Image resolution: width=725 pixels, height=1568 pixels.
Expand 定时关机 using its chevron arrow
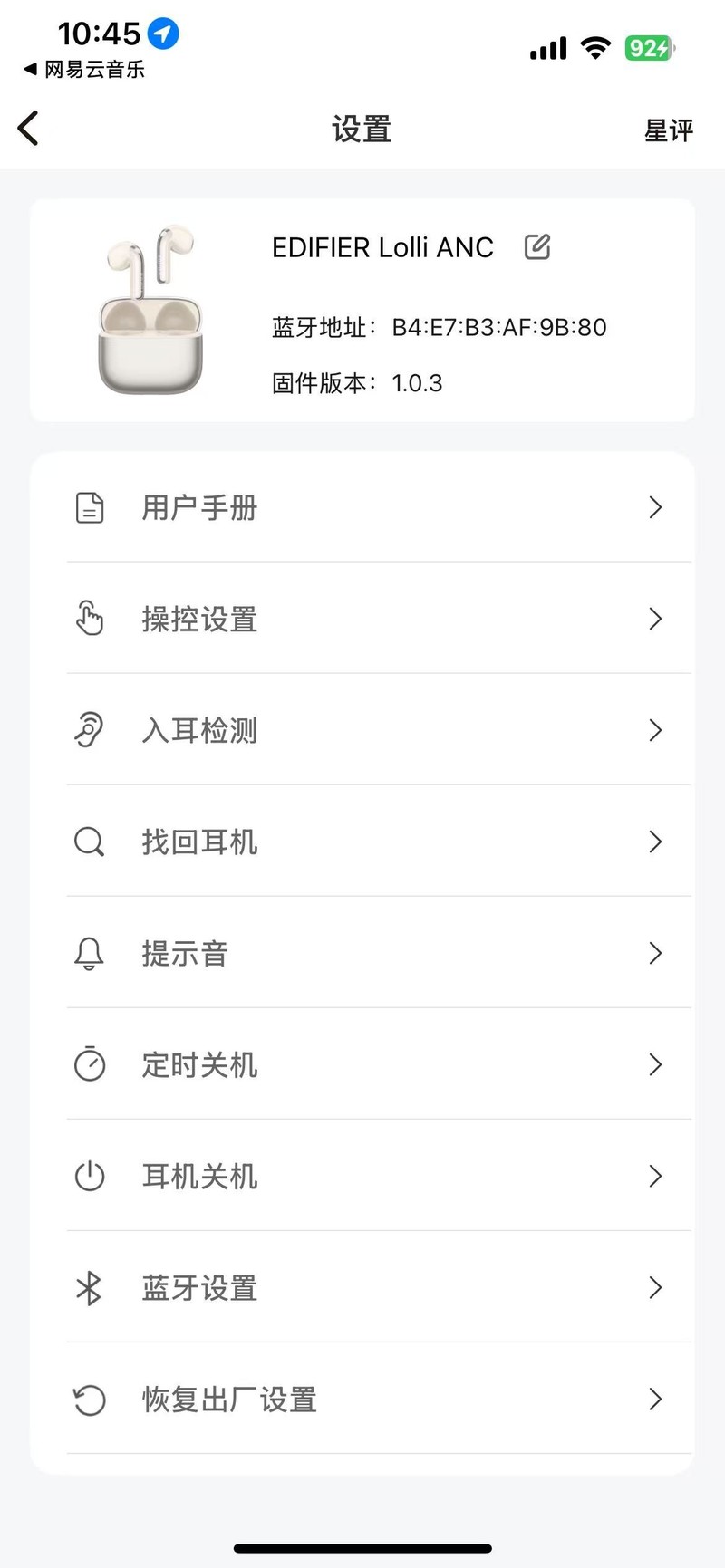[655, 1064]
